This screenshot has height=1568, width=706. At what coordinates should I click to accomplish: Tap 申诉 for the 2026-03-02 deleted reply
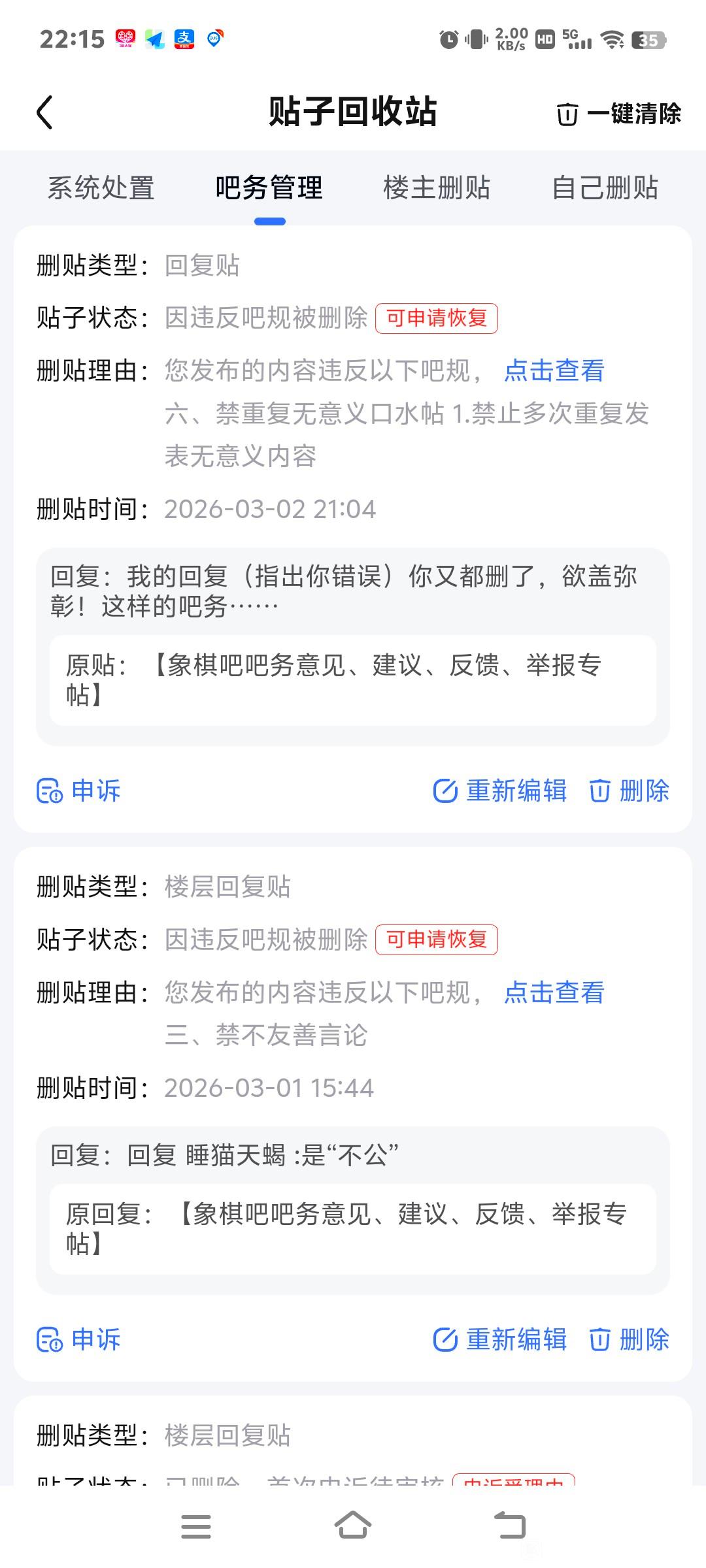coord(79,791)
